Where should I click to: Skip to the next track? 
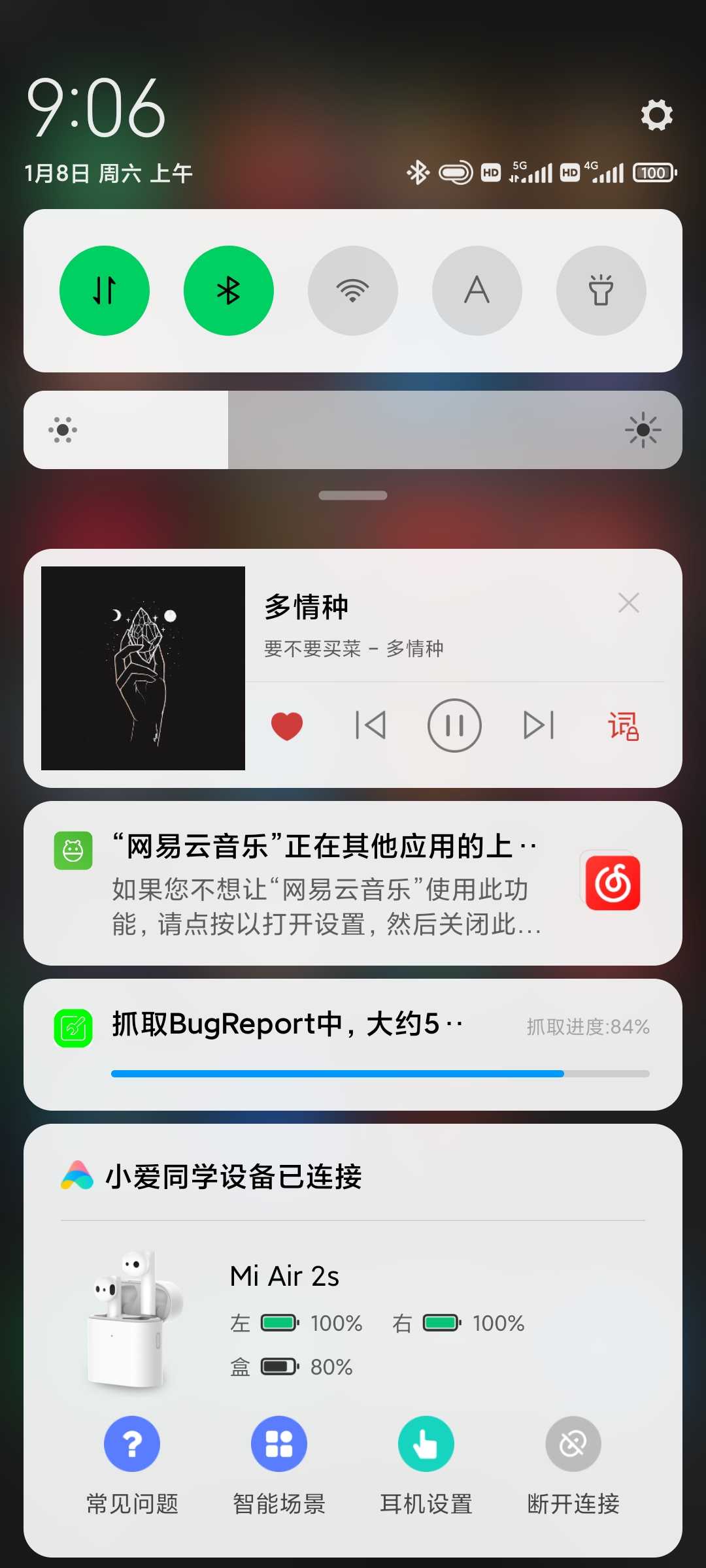(539, 725)
